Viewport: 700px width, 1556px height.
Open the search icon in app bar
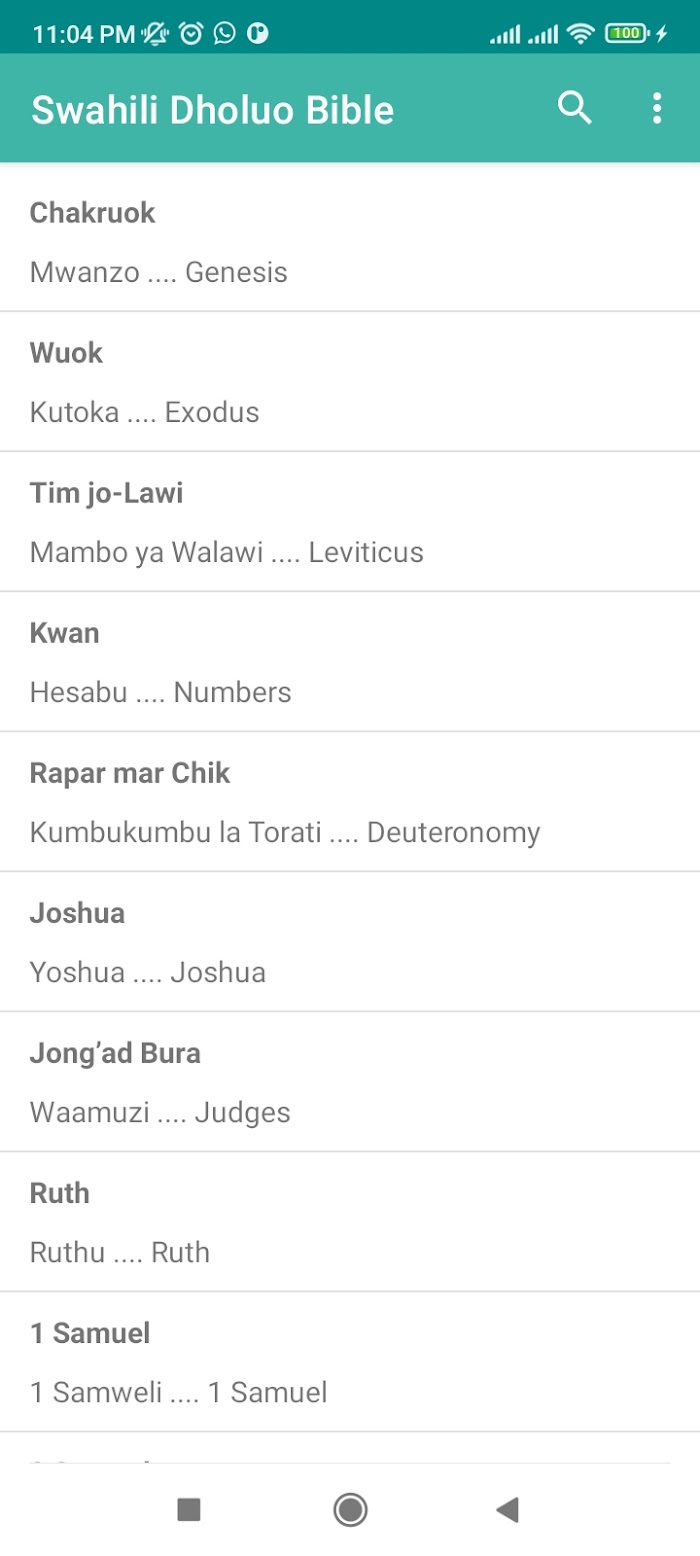tap(575, 108)
